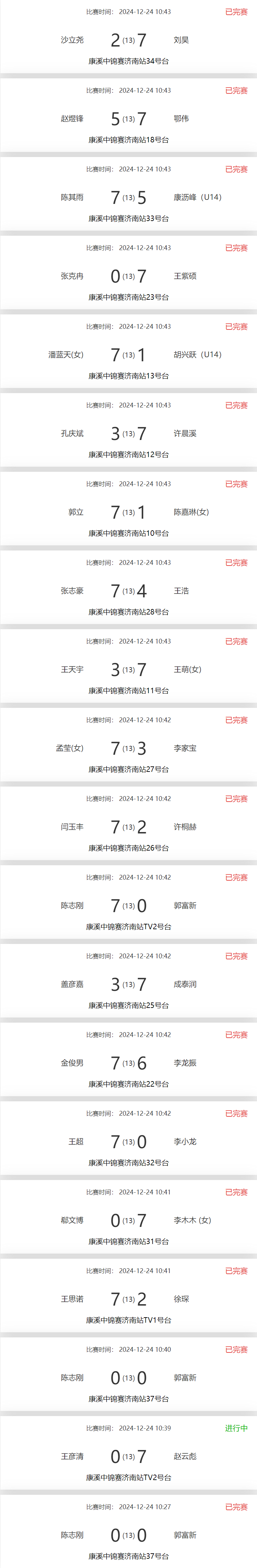Open the 闫玉丰 vs 许桐赫 match
This screenshot has height=1568, width=257.
click(x=129, y=827)
